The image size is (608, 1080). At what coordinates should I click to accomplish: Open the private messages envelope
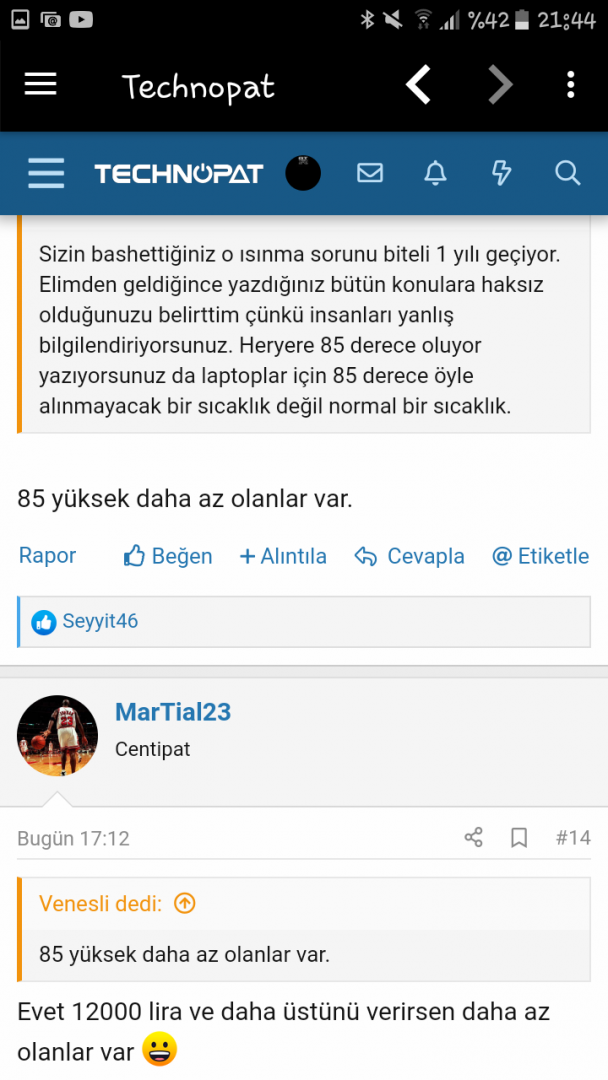[x=370, y=173]
